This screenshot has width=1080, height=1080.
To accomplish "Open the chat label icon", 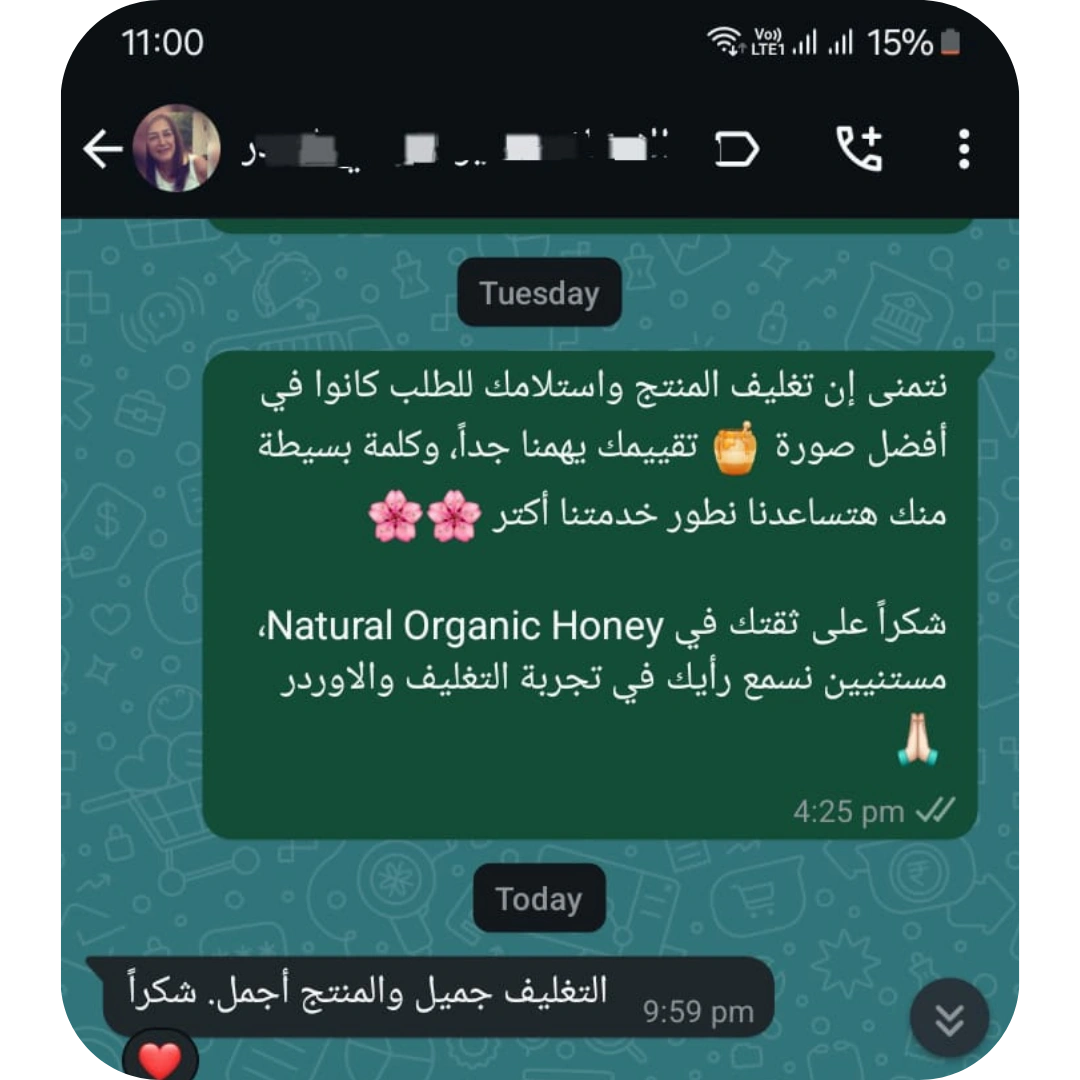I will click(x=738, y=150).
